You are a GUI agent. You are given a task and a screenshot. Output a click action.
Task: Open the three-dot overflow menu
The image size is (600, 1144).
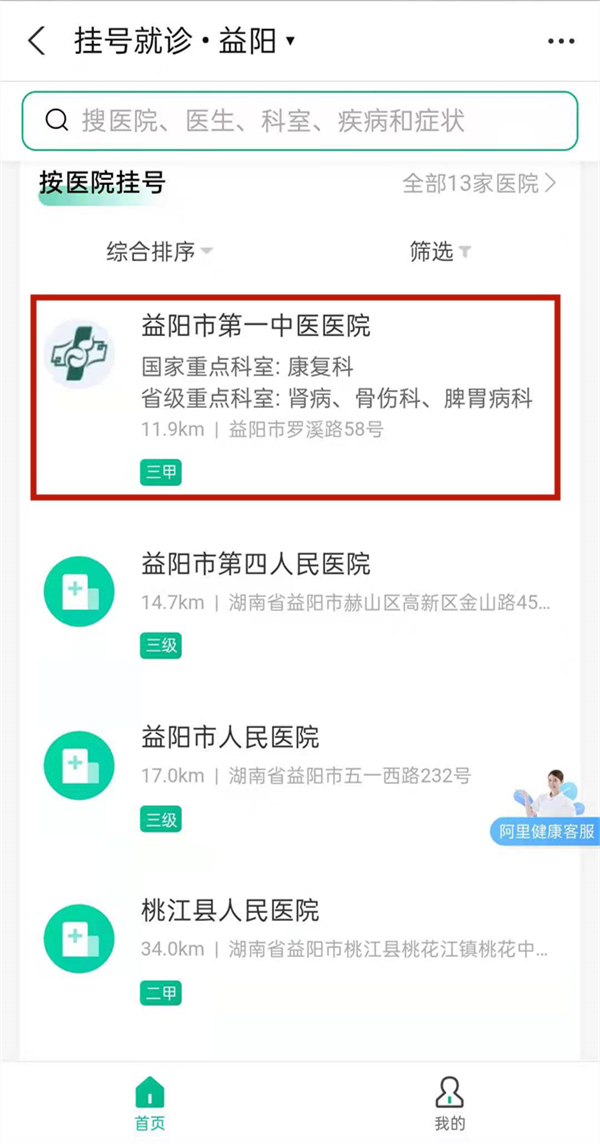(561, 42)
